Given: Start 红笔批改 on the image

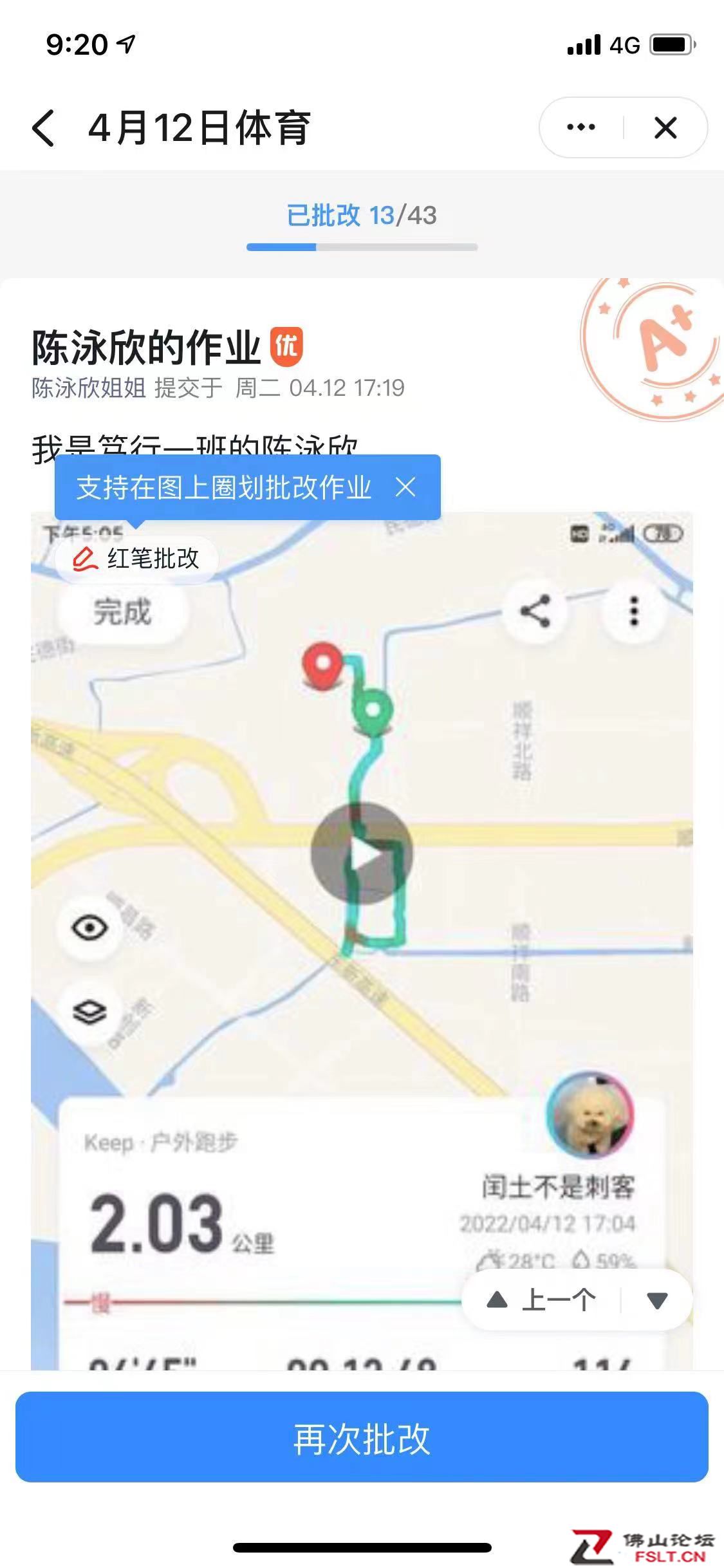Looking at the screenshot, I should 137,559.
